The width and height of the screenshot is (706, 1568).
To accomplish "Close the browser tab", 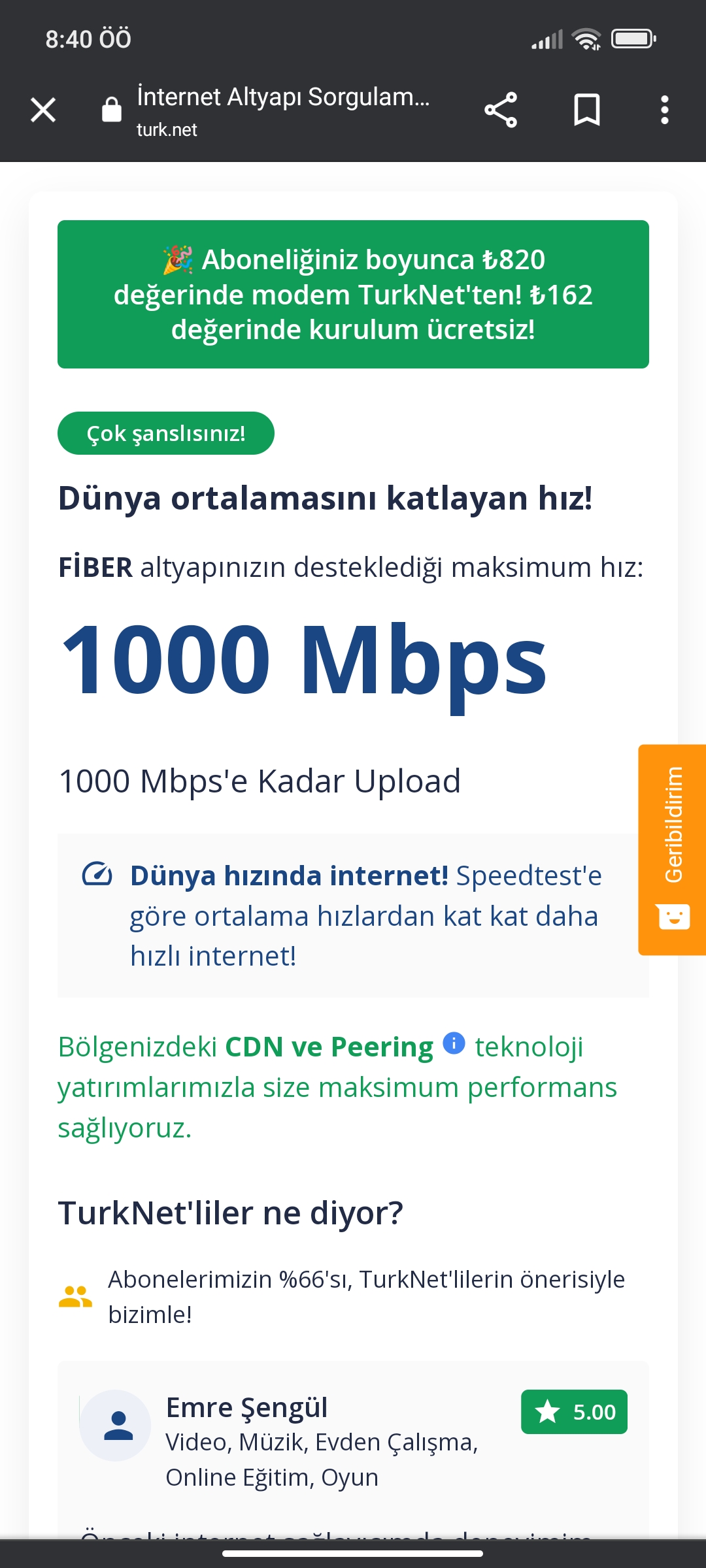I will point(43,110).
